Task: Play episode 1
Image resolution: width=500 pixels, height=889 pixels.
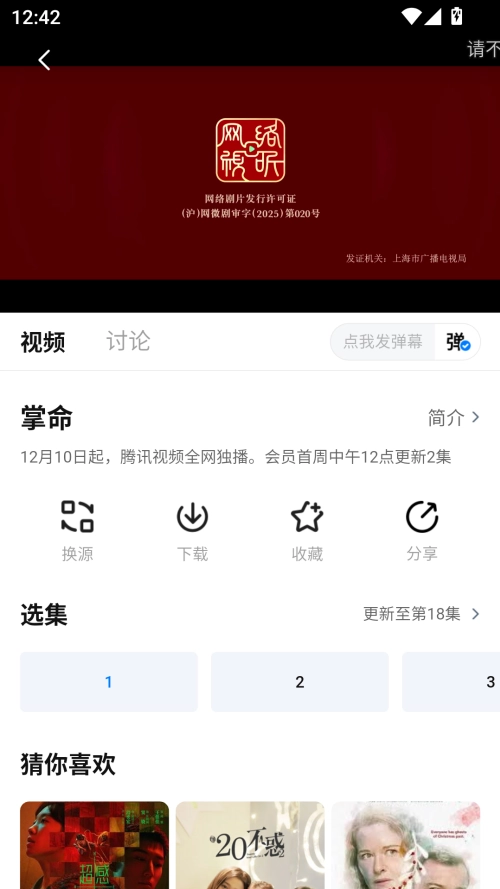Action: tap(109, 681)
